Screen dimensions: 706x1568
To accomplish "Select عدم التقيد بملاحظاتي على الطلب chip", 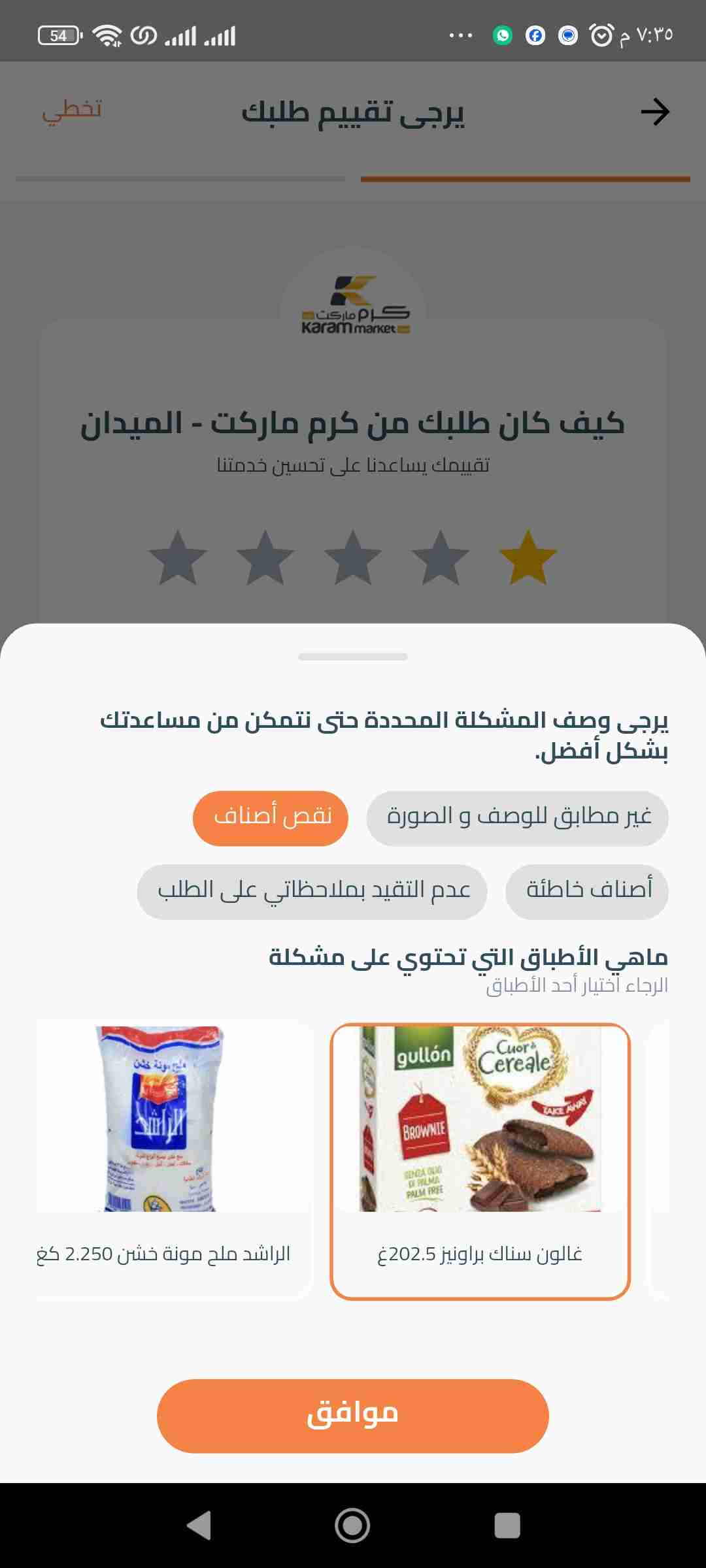I will pyautogui.click(x=312, y=892).
